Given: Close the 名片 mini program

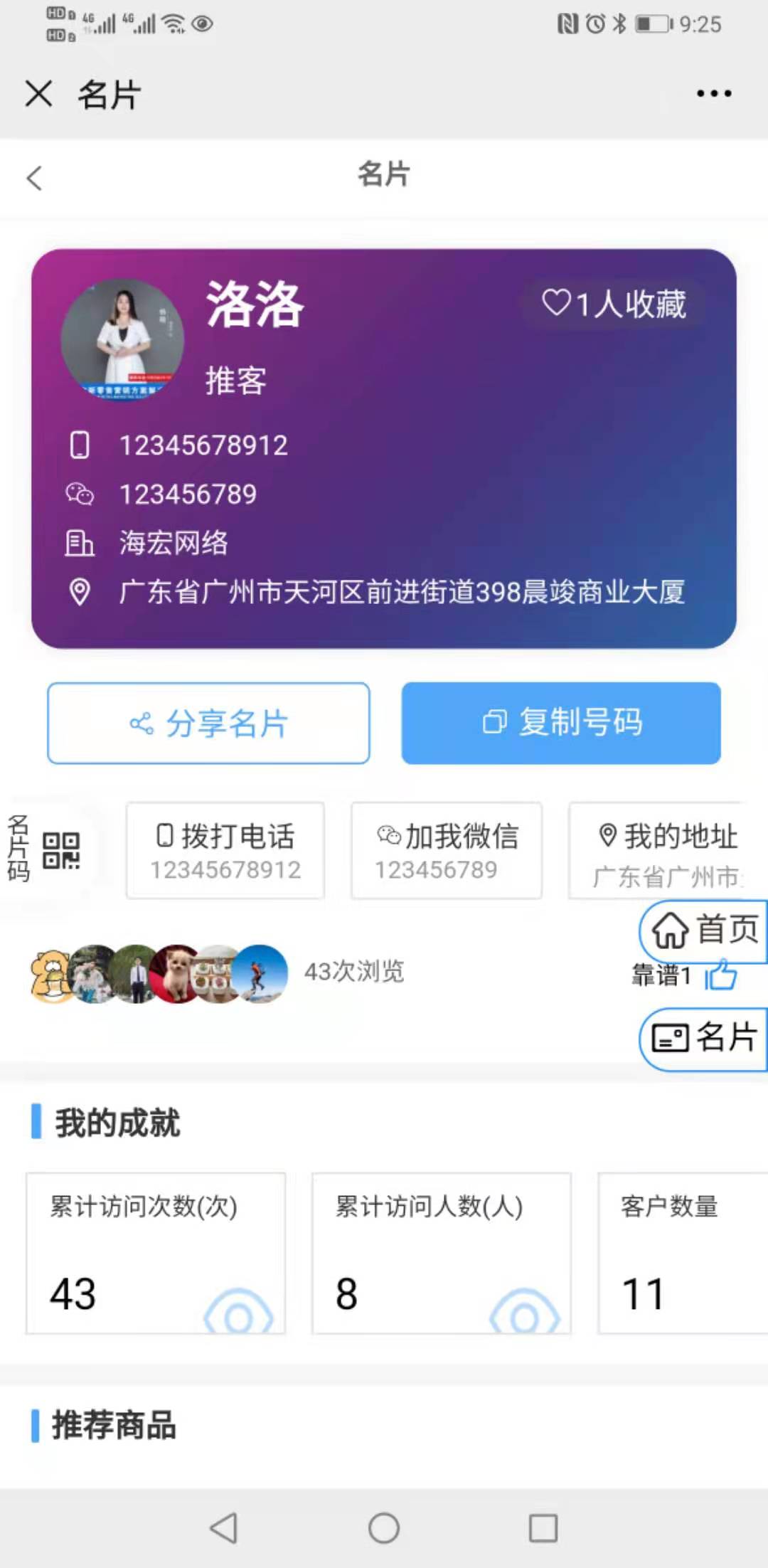Looking at the screenshot, I should (x=38, y=93).
